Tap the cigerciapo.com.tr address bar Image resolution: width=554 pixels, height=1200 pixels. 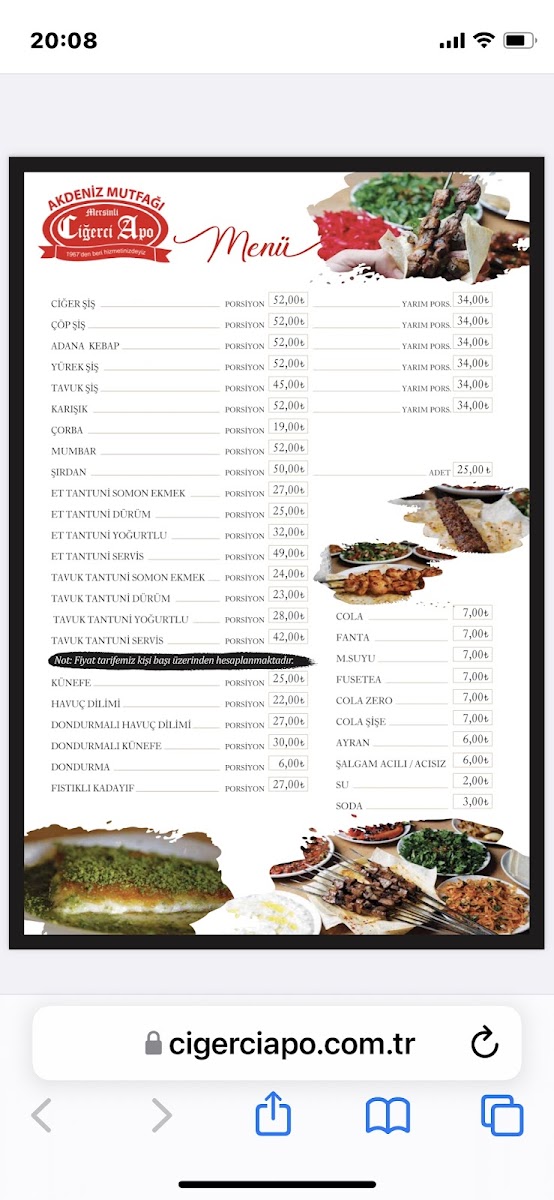pyautogui.click(x=277, y=1043)
